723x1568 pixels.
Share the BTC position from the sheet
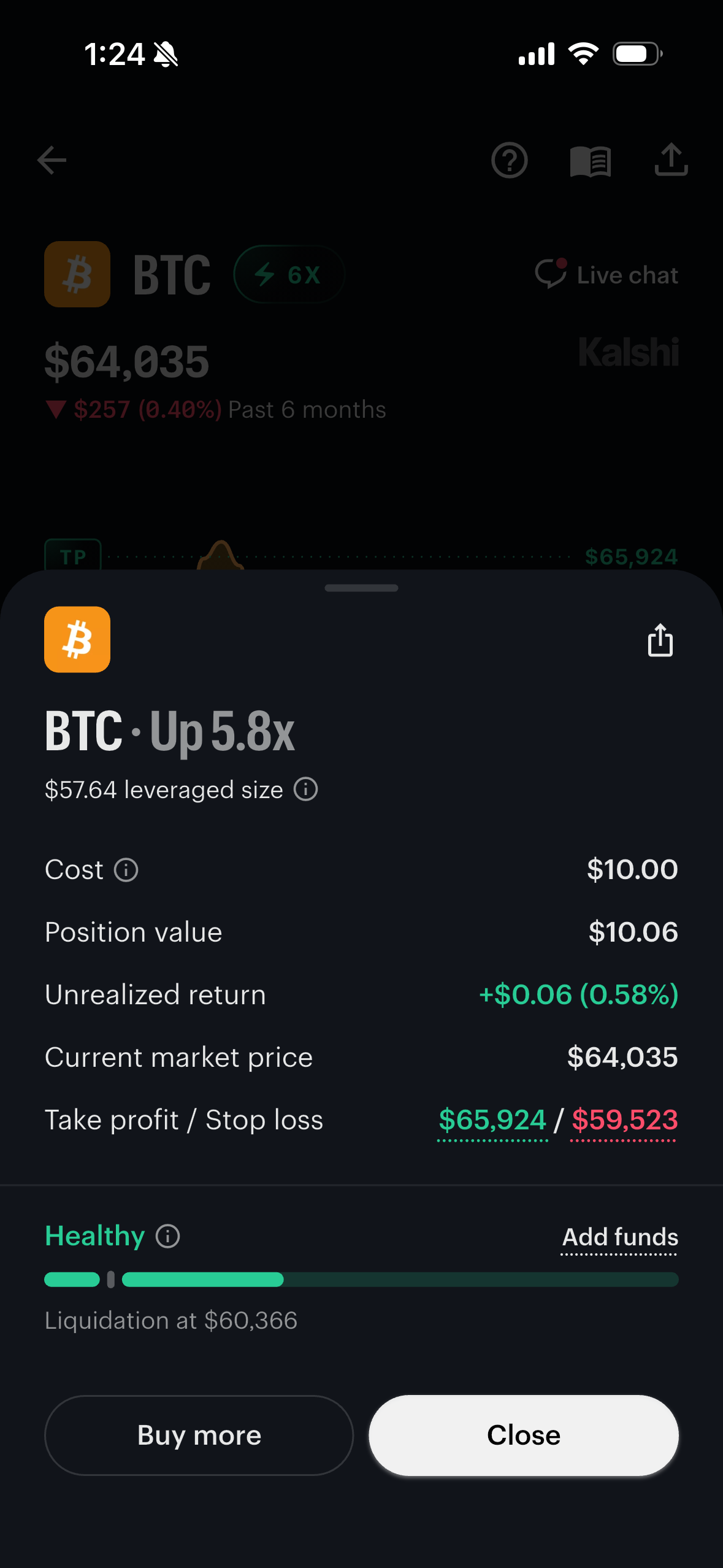tap(660, 640)
